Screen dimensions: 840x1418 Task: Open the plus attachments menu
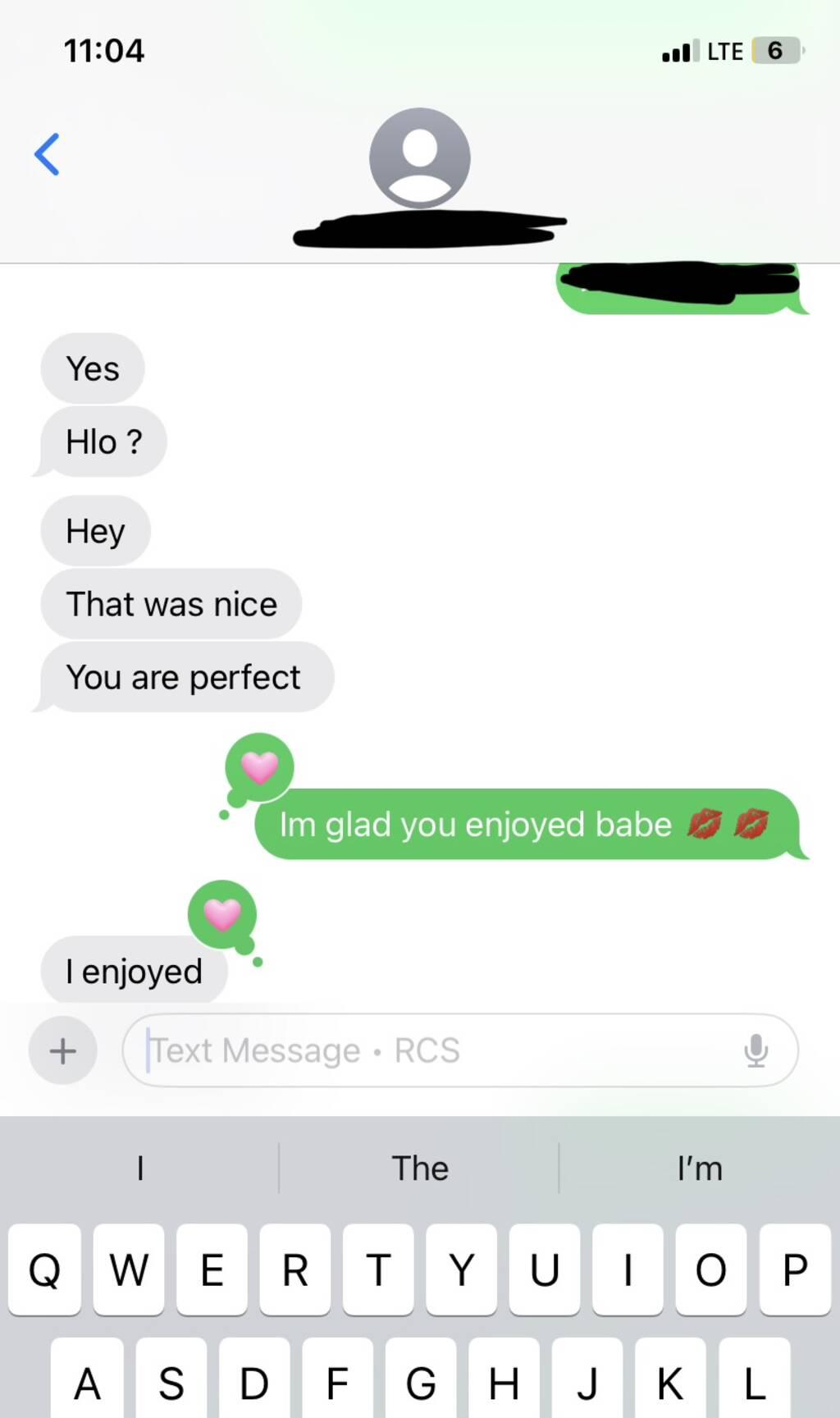[x=63, y=1050]
